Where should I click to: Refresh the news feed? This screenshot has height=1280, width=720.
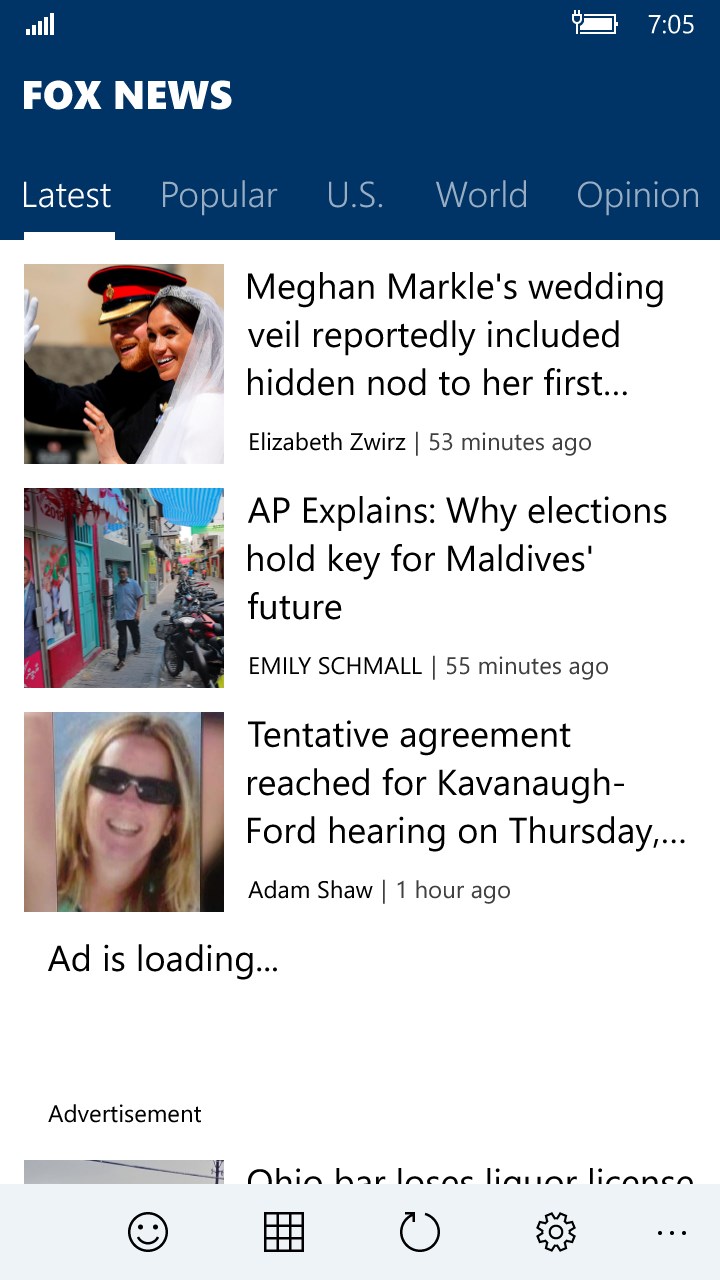(x=420, y=1232)
